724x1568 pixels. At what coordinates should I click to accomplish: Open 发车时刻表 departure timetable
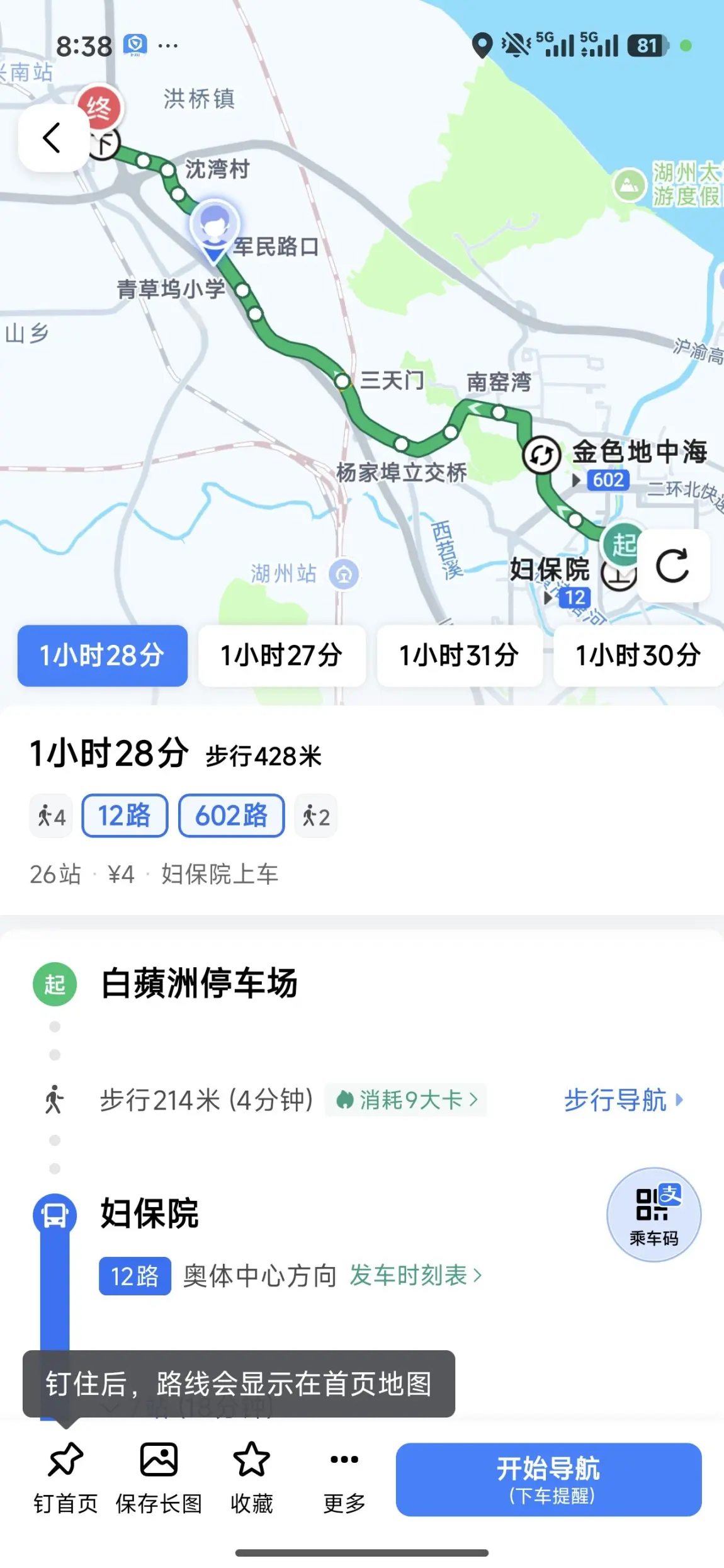(416, 1275)
